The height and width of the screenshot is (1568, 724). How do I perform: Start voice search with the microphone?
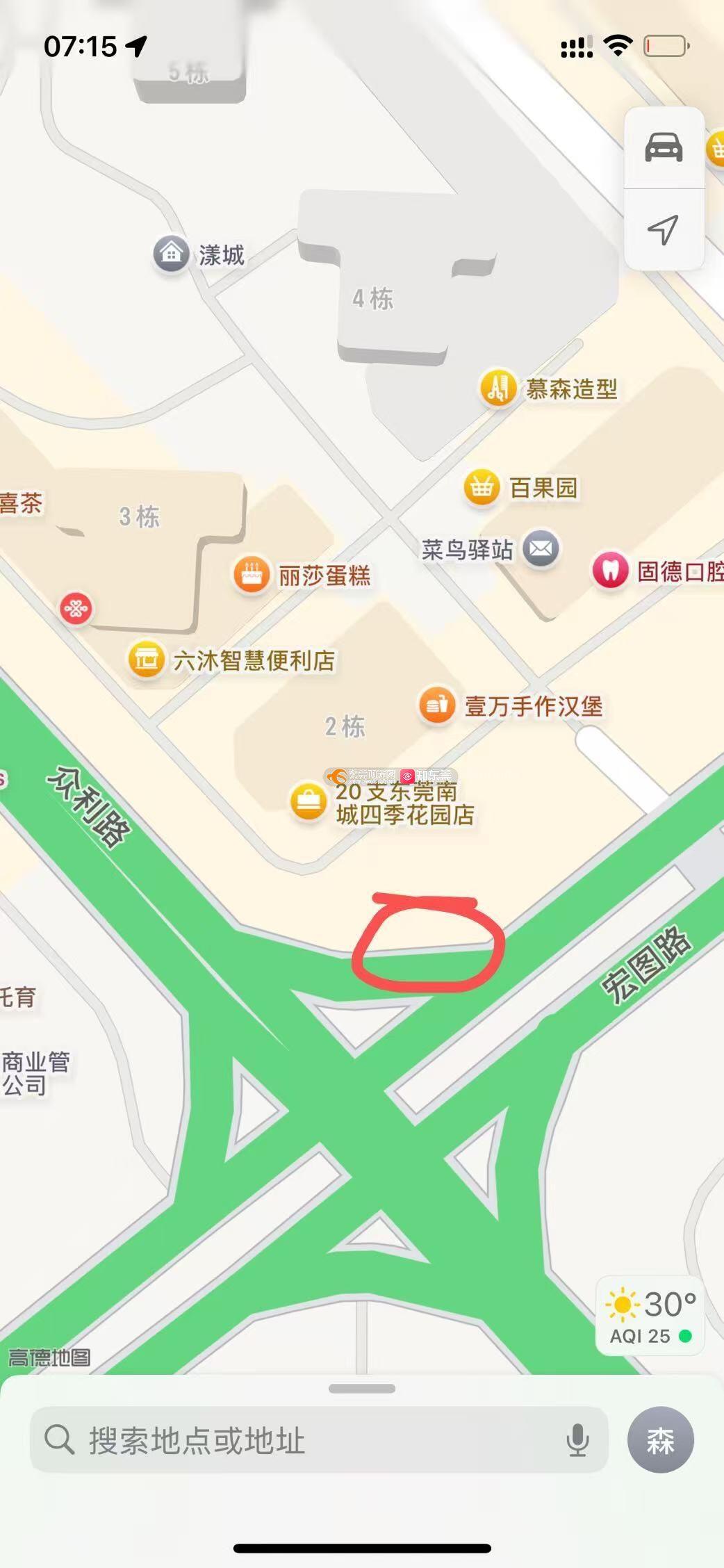click(577, 1440)
